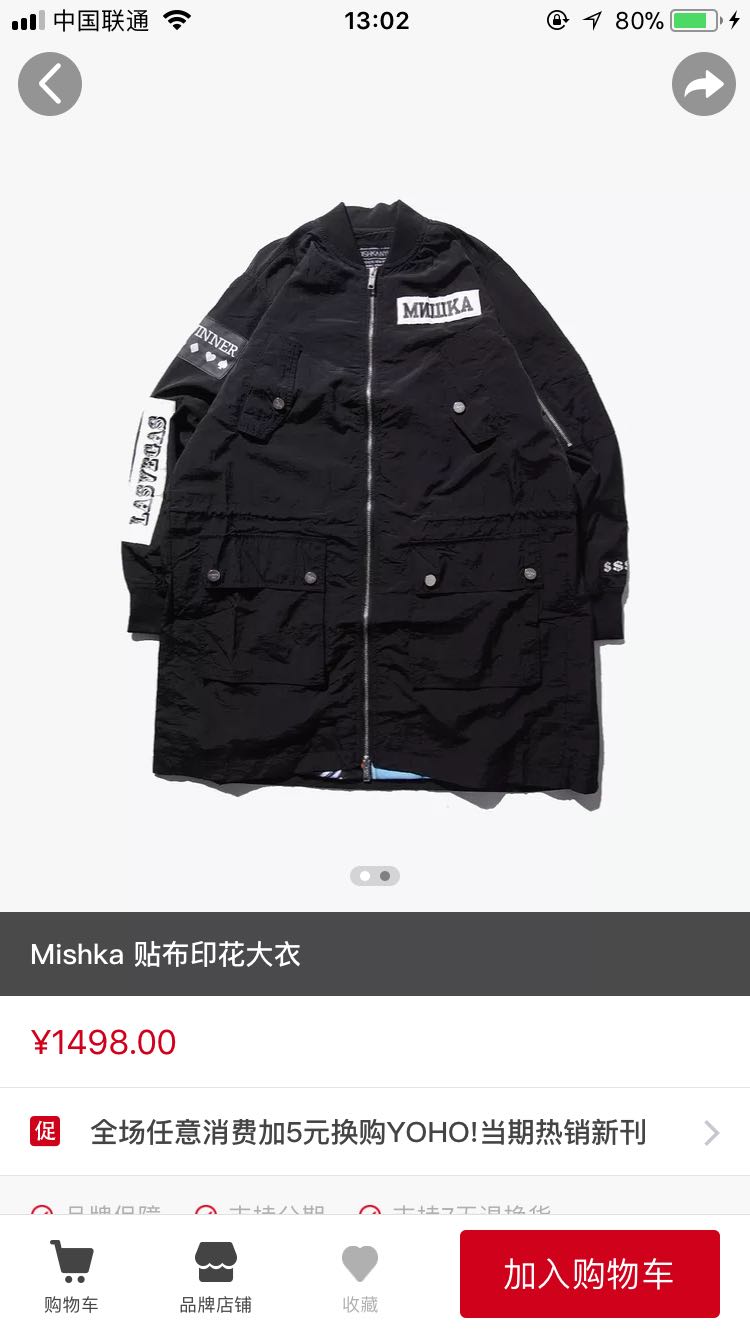Image resolution: width=750 pixels, height=1334 pixels.
Task: Open the shopping cart (购物车)
Action: tap(71, 1276)
